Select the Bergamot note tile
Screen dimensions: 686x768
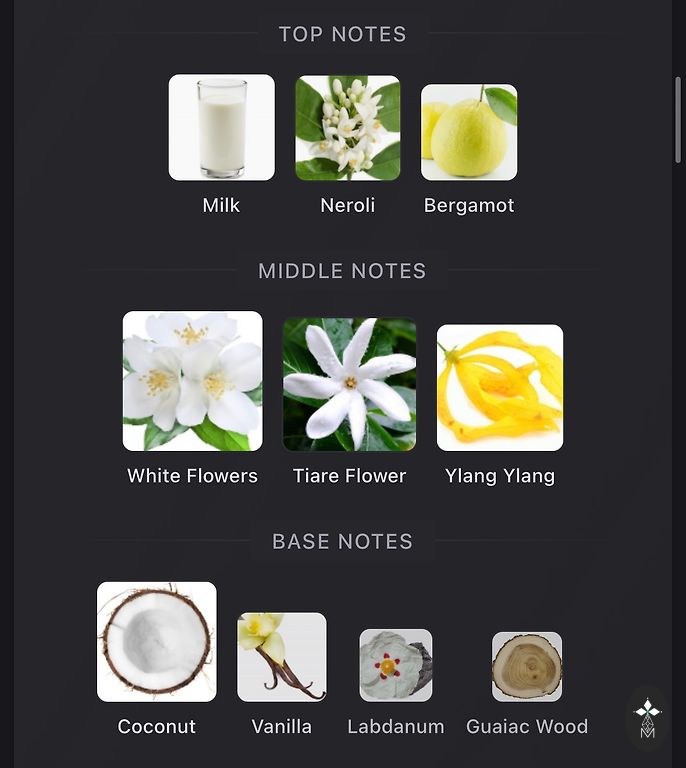click(x=469, y=132)
